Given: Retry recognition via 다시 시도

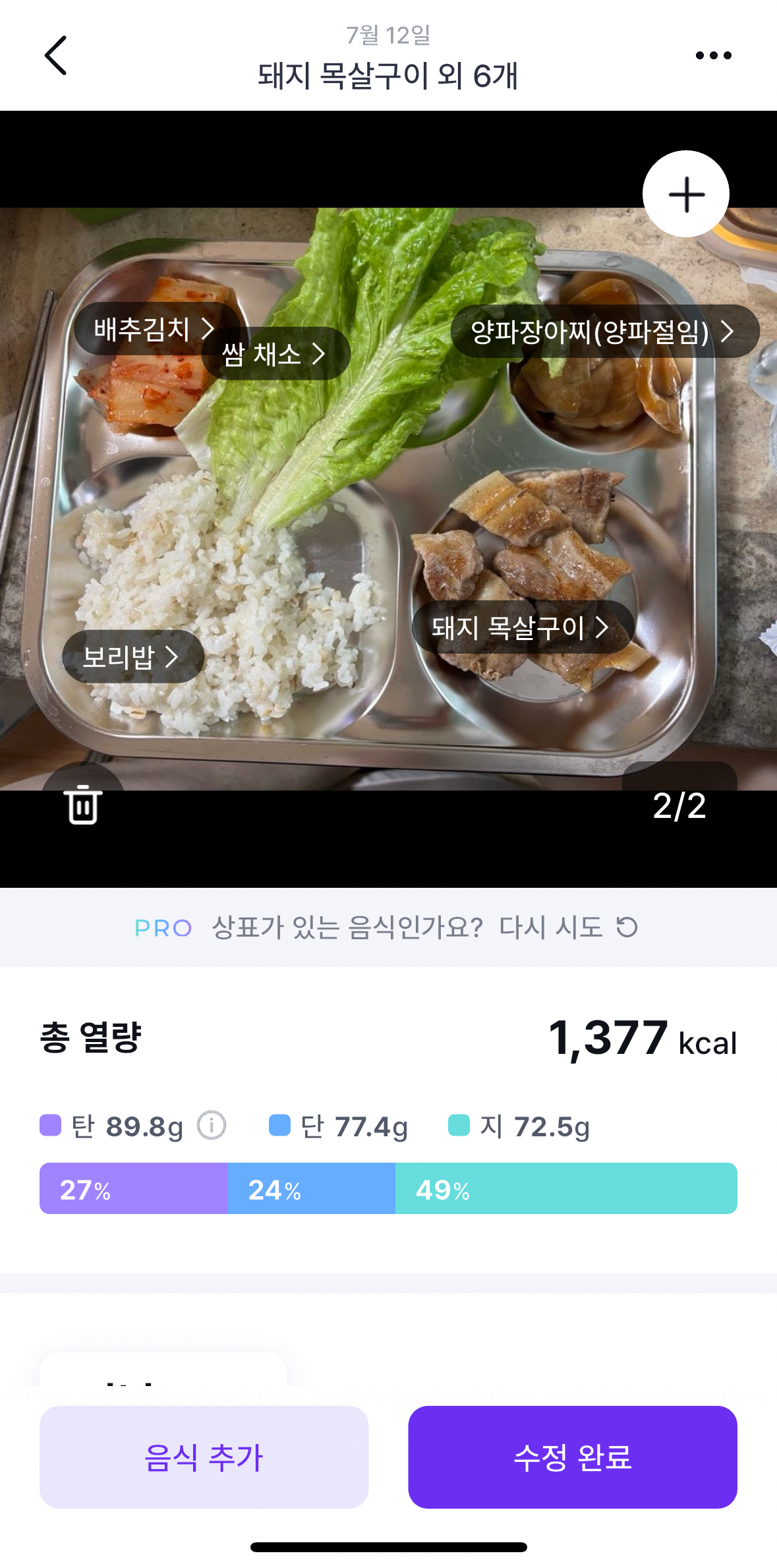Looking at the screenshot, I should 568,927.
